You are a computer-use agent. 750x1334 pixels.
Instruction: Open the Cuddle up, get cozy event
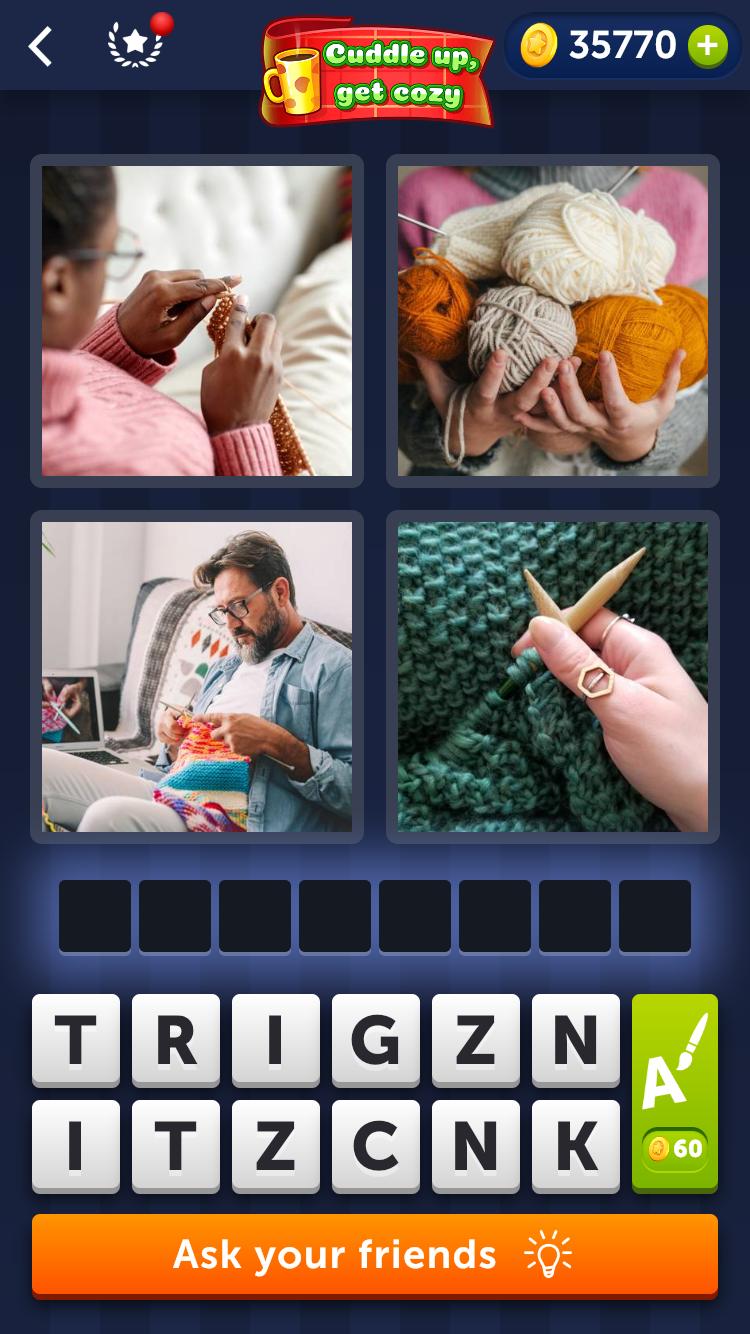[378, 72]
